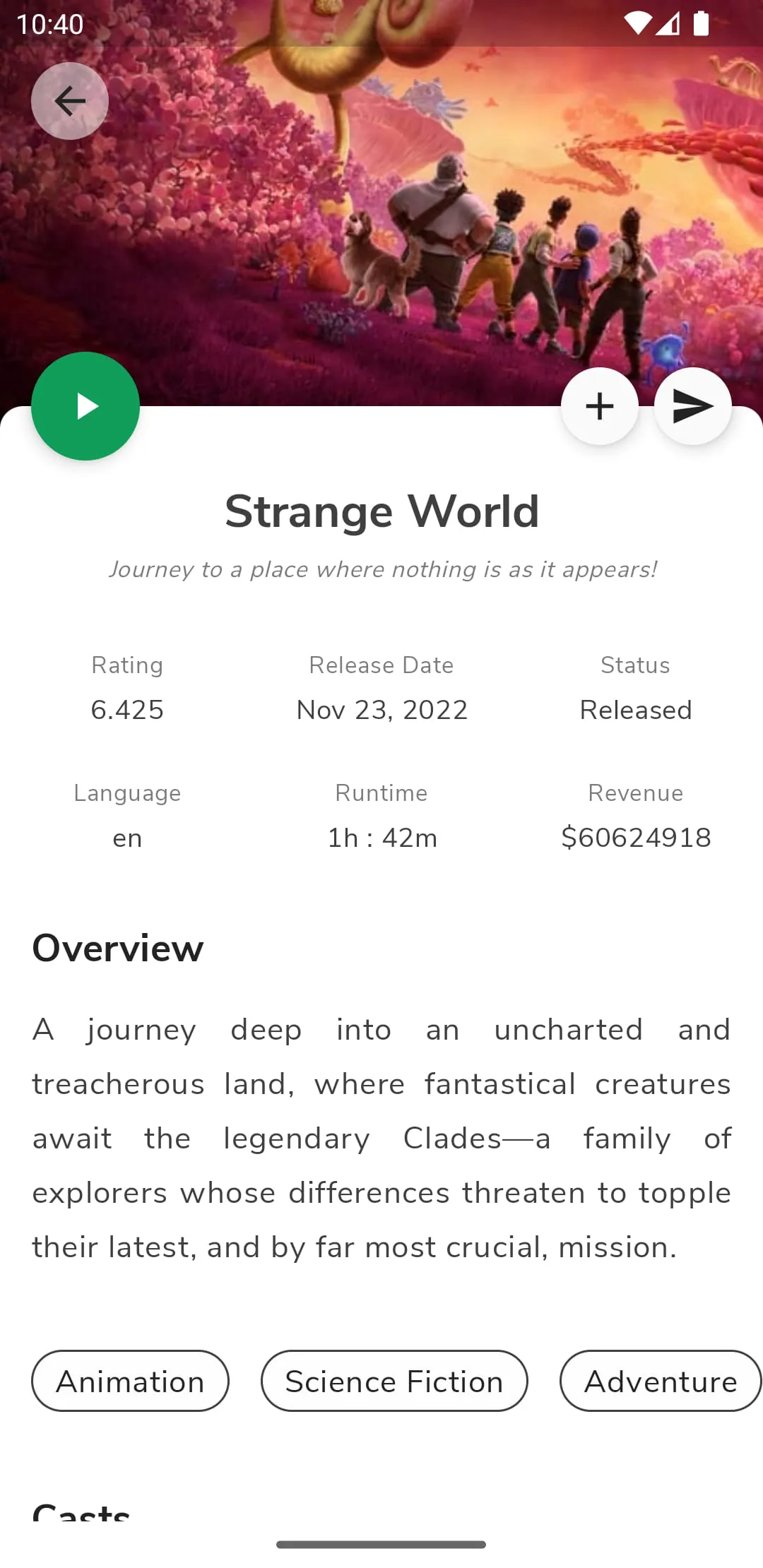Select the Animation genre chip
The image size is (763, 1568).
click(x=130, y=1381)
